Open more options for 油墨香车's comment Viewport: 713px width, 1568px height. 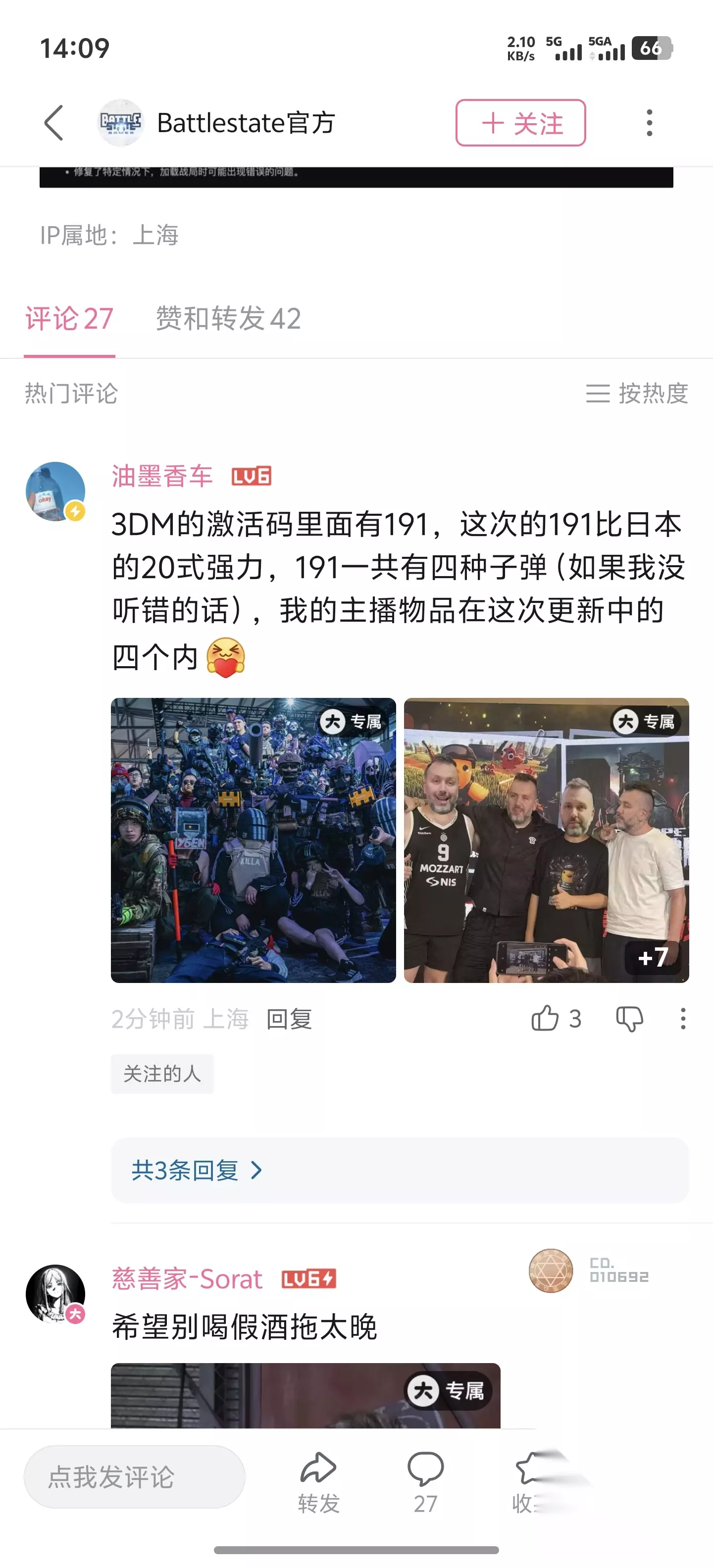click(x=683, y=1018)
